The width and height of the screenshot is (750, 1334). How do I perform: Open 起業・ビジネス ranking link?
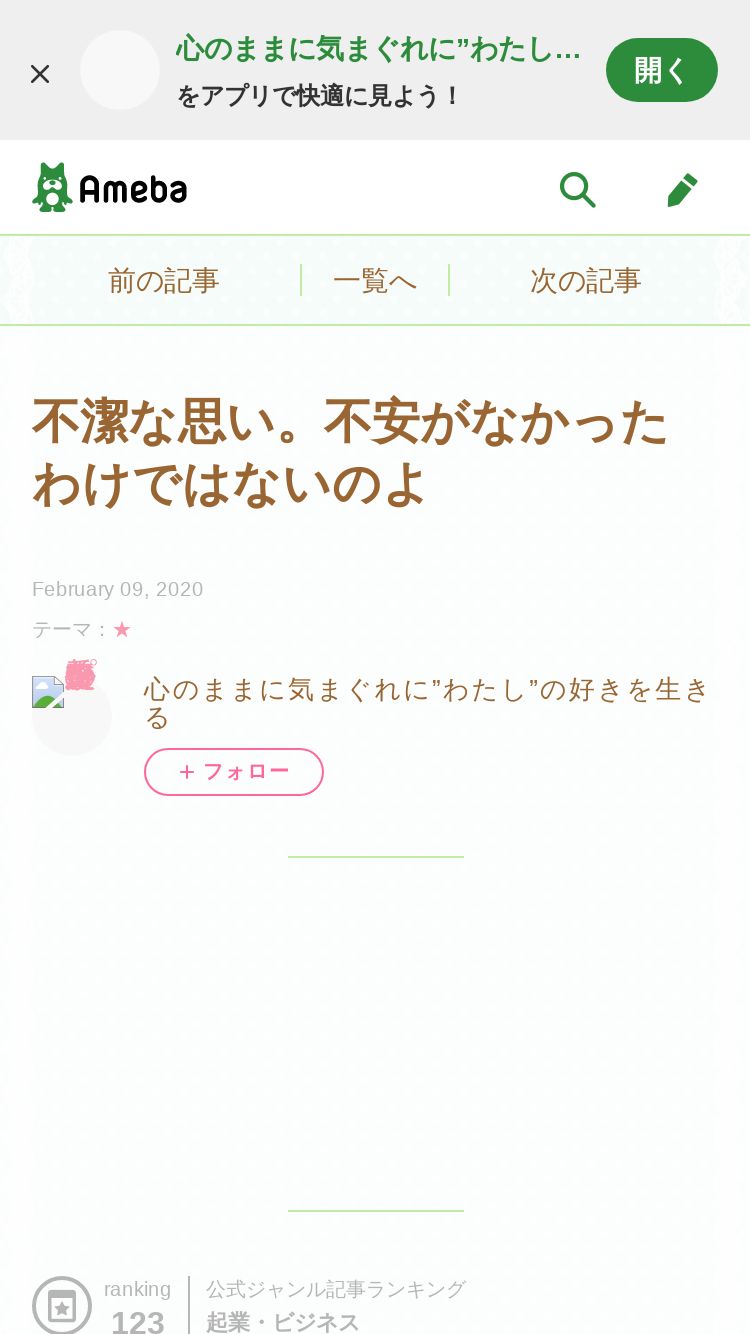(283, 1321)
